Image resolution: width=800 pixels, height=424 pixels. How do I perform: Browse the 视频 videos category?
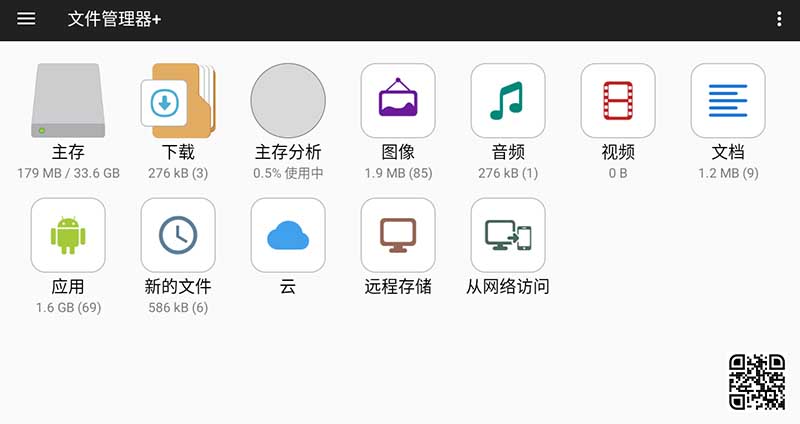(x=618, y=101)
